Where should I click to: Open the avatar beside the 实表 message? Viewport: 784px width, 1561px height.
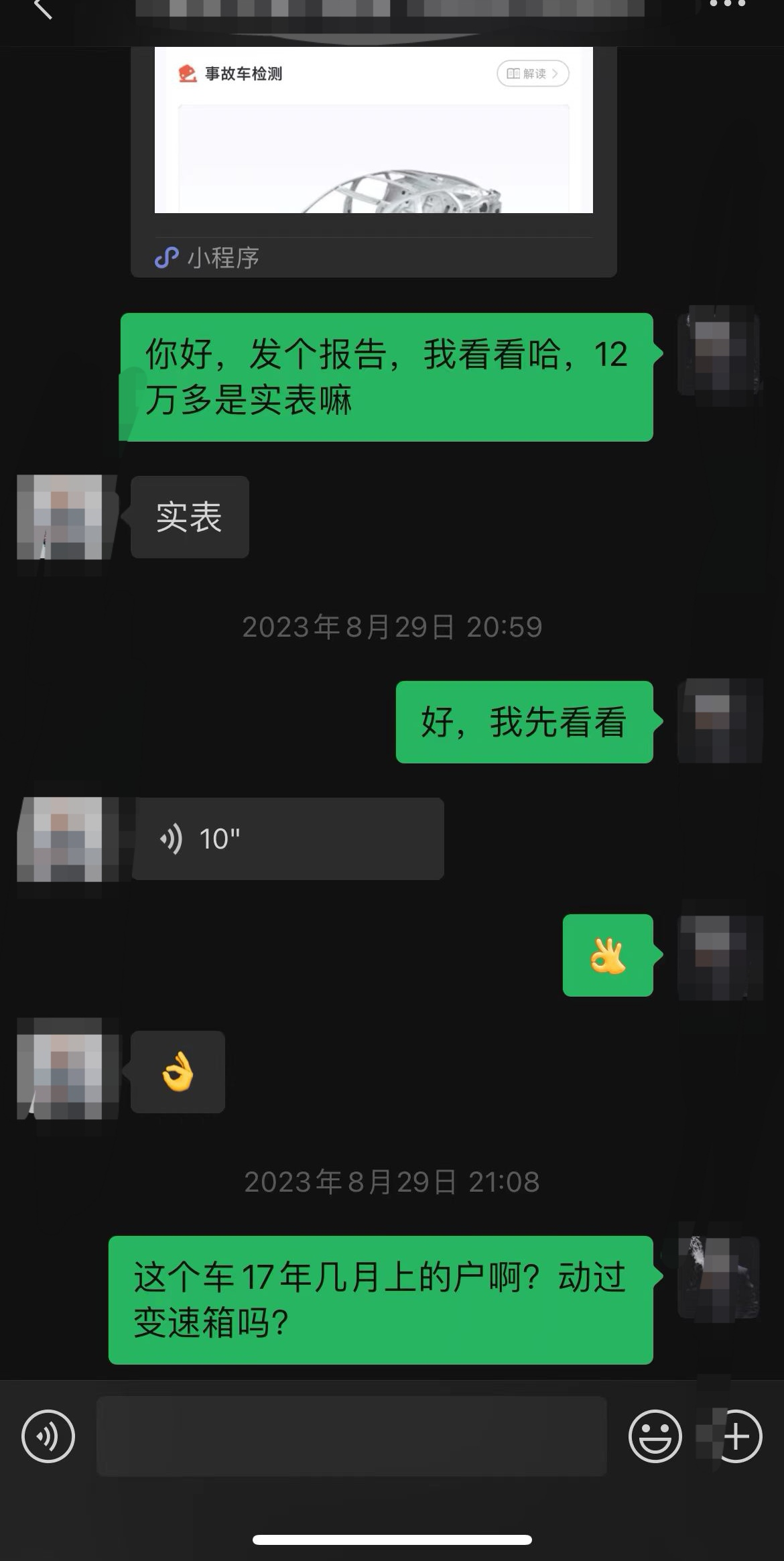tap(60, 517)
